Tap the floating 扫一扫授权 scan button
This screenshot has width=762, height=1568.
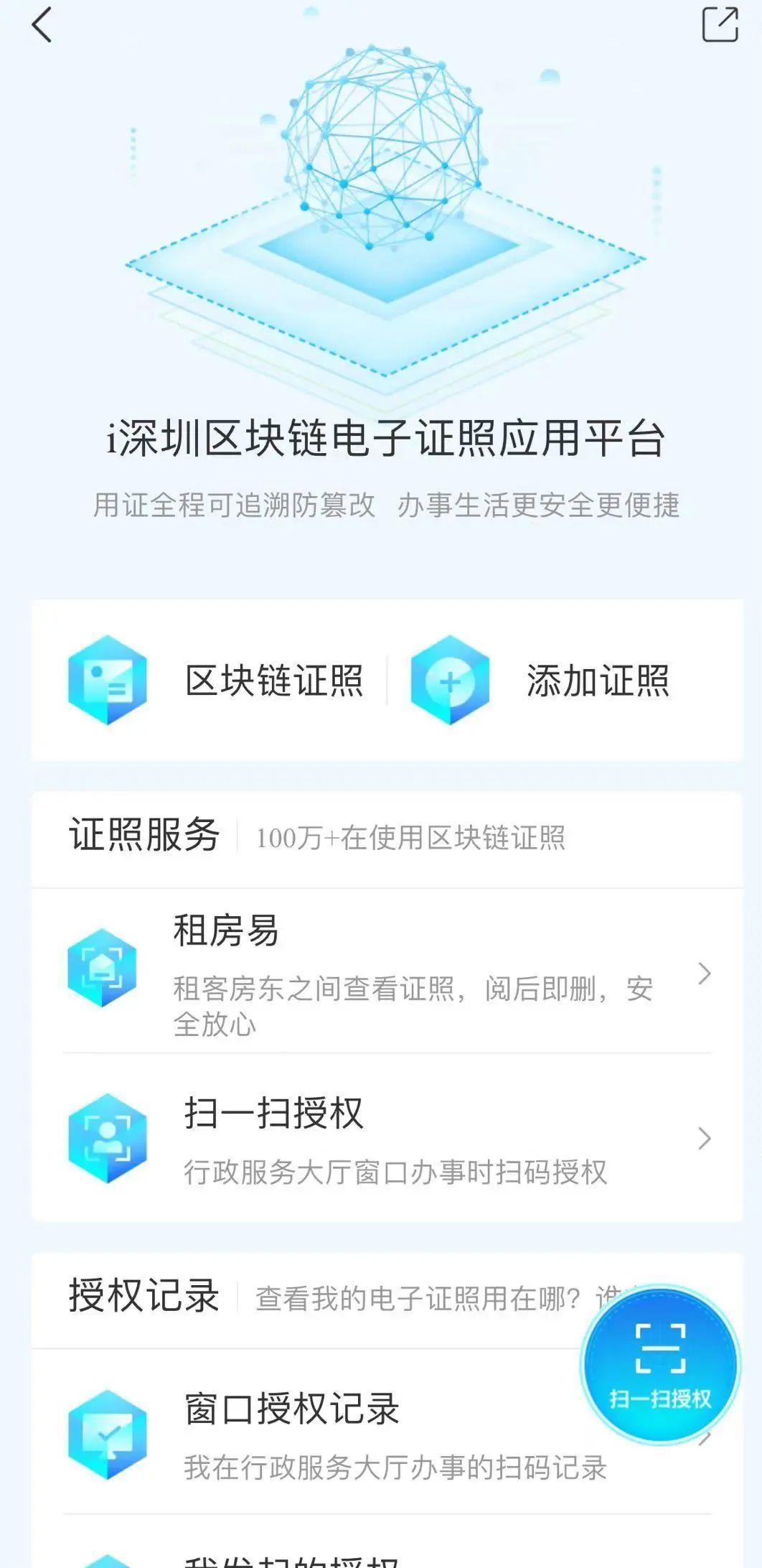pos(659,1364)
